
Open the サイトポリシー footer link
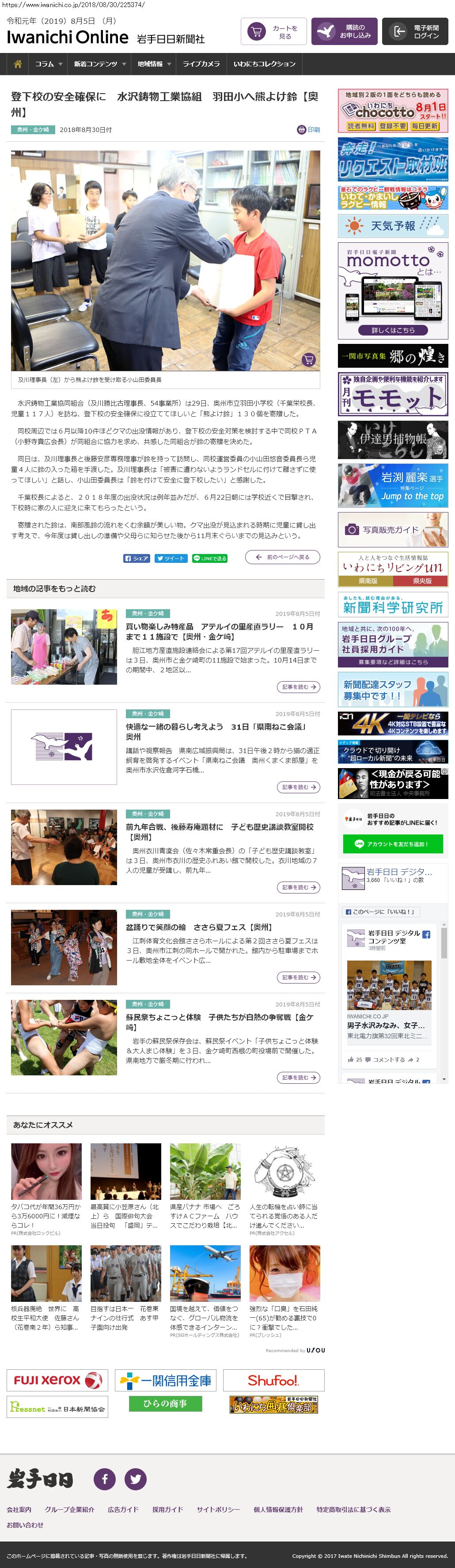tap(218, 1510)
